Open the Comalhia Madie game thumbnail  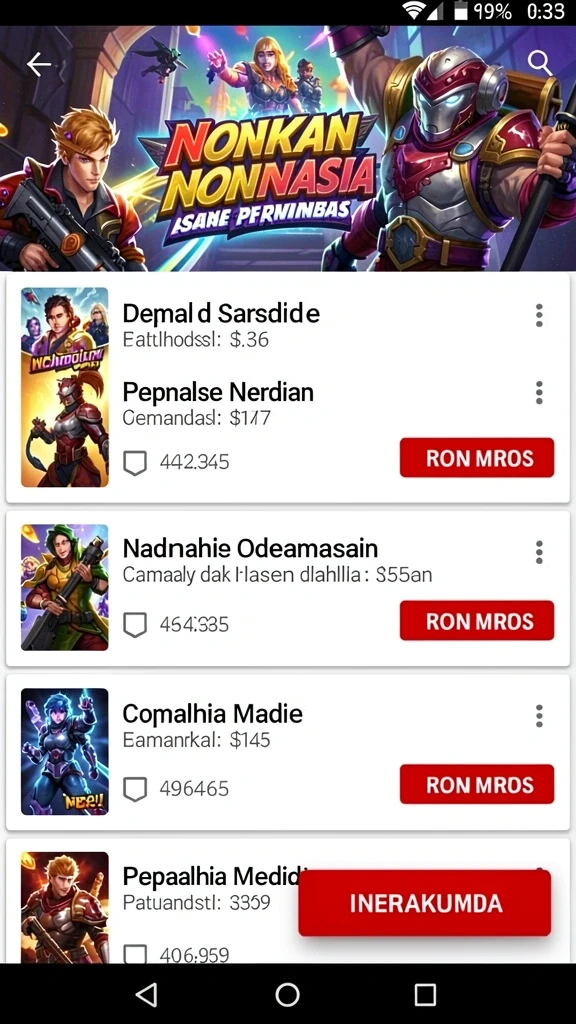click(x=65, y=751)
